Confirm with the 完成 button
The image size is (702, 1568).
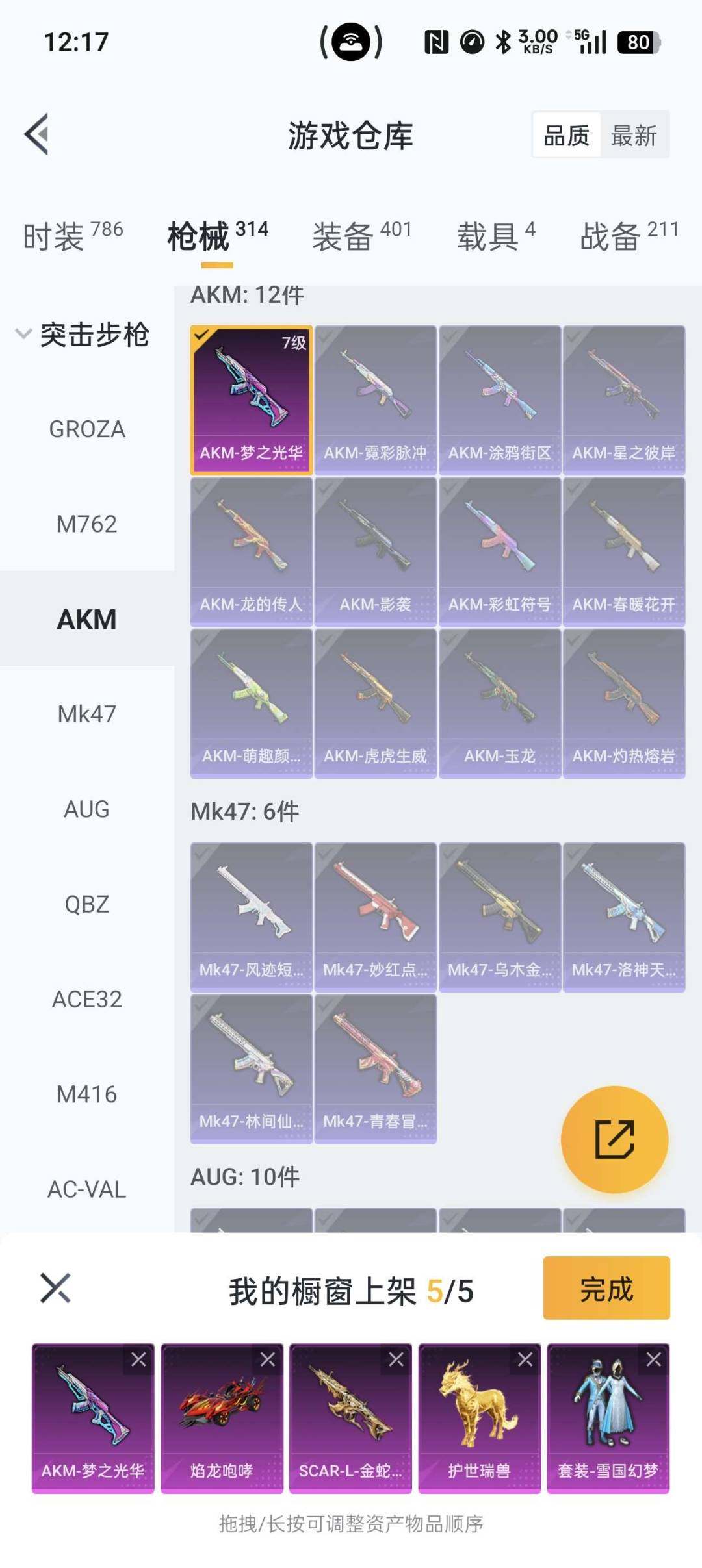click(x=606, y=1289)
